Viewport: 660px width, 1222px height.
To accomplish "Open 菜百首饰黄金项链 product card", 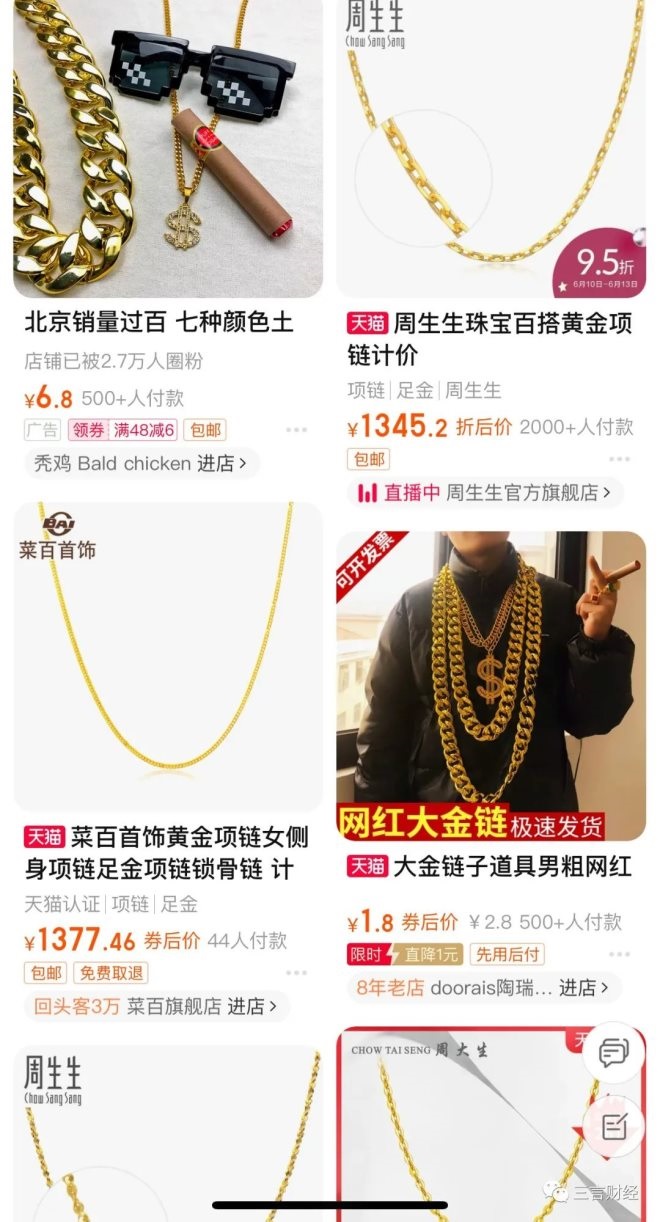I will 167,655.
